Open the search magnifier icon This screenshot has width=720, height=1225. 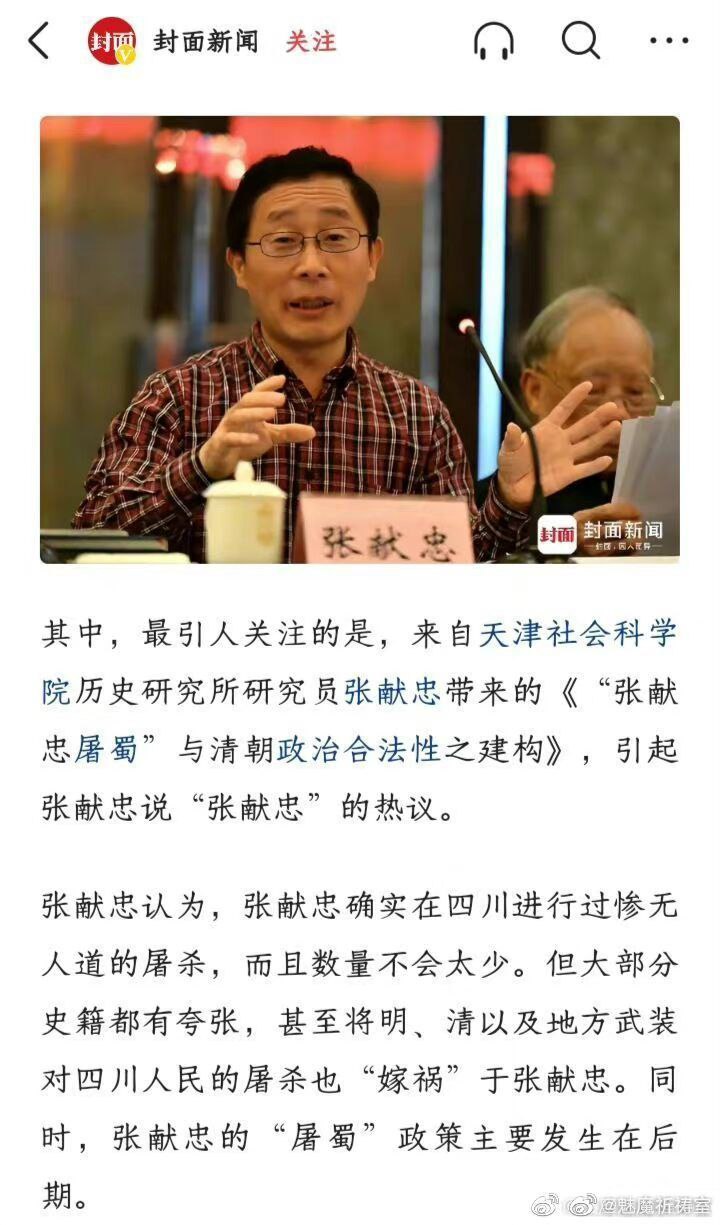tap(581, 41)
